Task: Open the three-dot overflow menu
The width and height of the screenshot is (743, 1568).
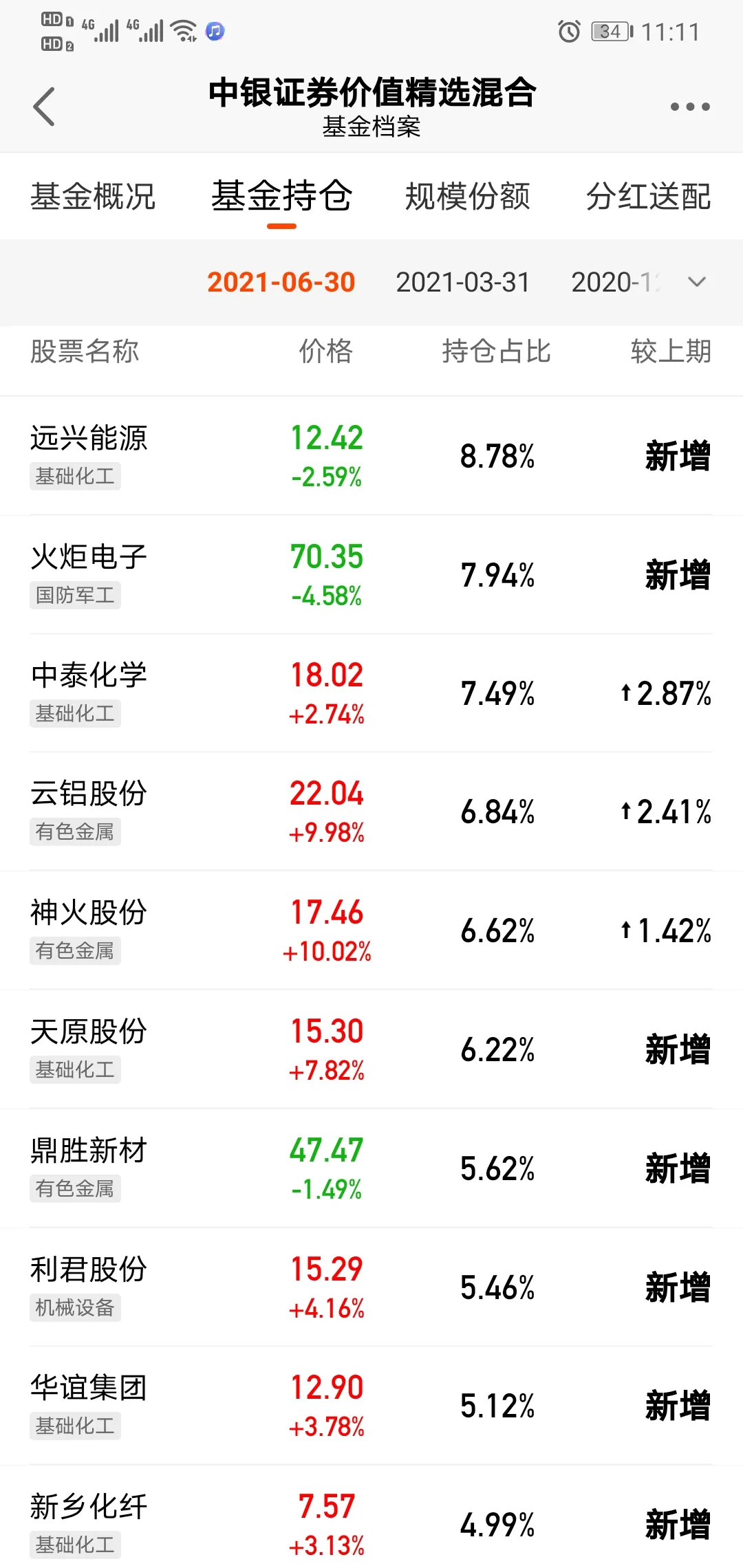Action: pos(689,107)
